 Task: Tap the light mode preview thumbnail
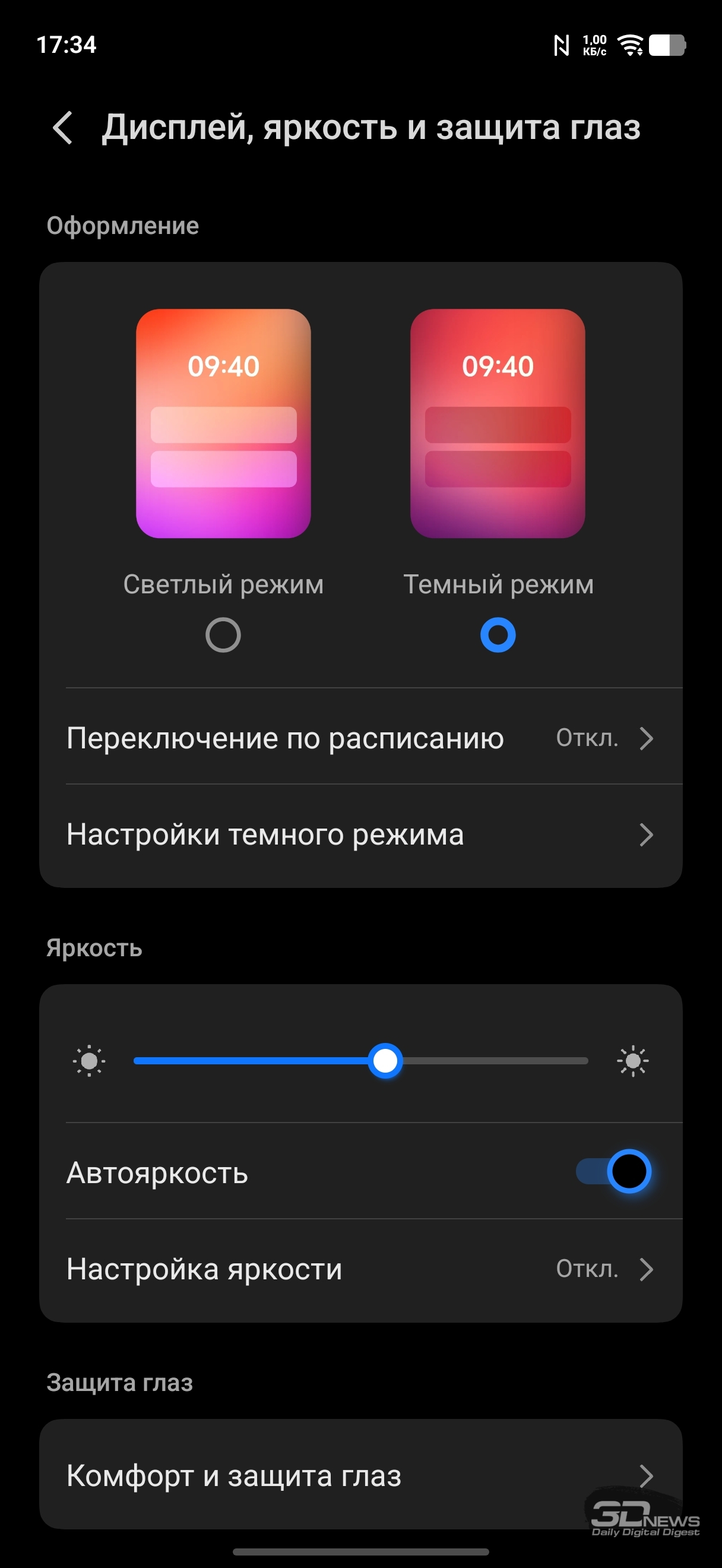click(x=223, y=423)
